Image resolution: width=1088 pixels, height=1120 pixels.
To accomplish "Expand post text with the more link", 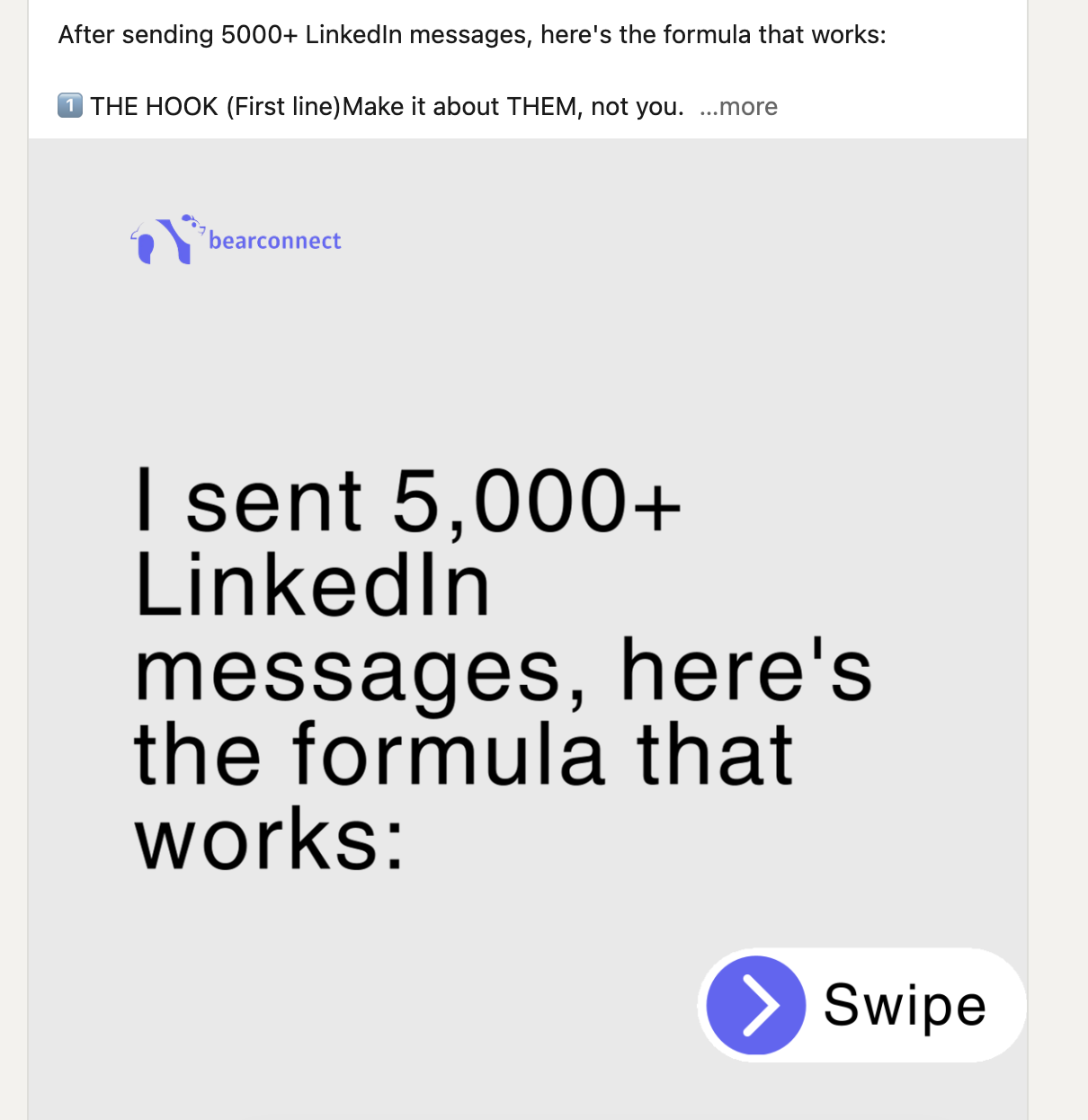I will point(739,107).
